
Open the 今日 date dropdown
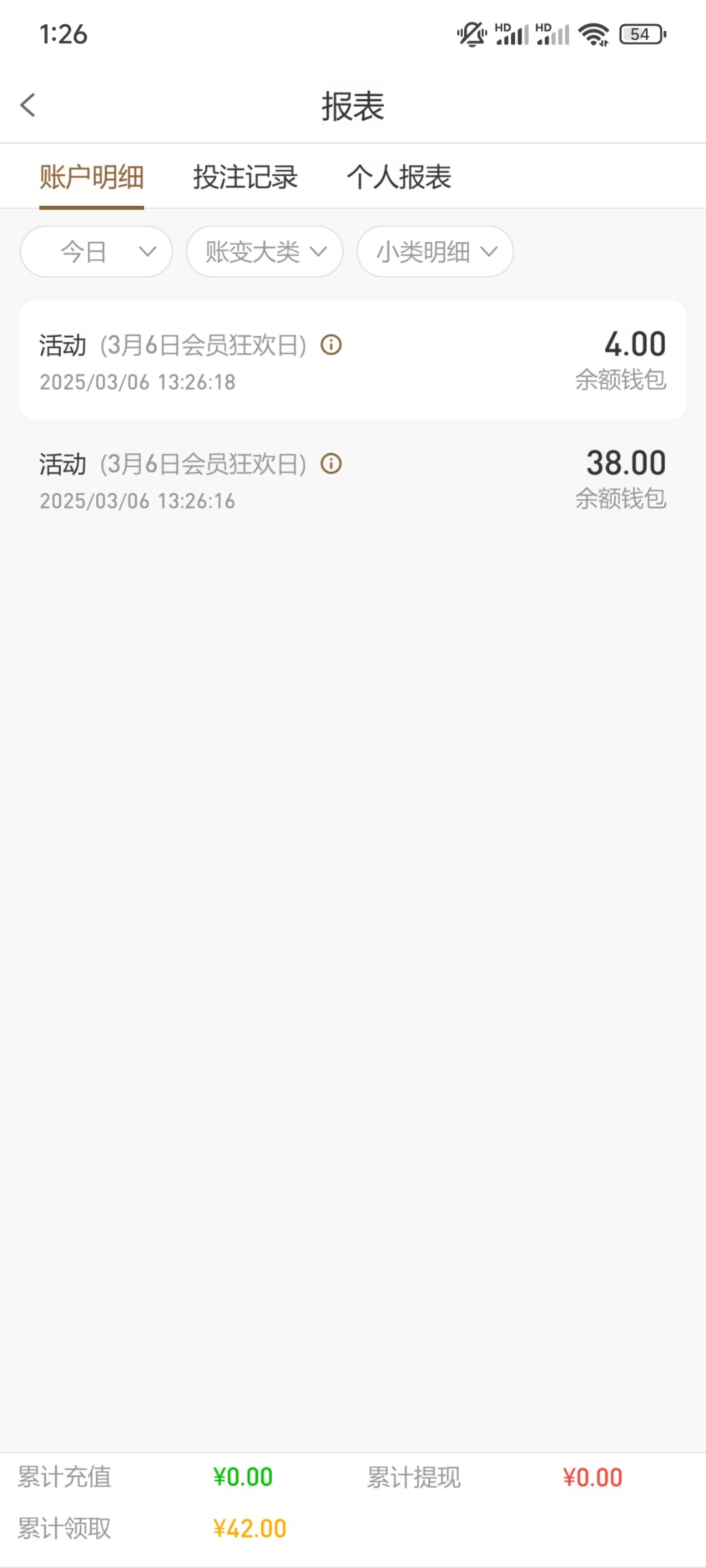(x=97, y=252)
